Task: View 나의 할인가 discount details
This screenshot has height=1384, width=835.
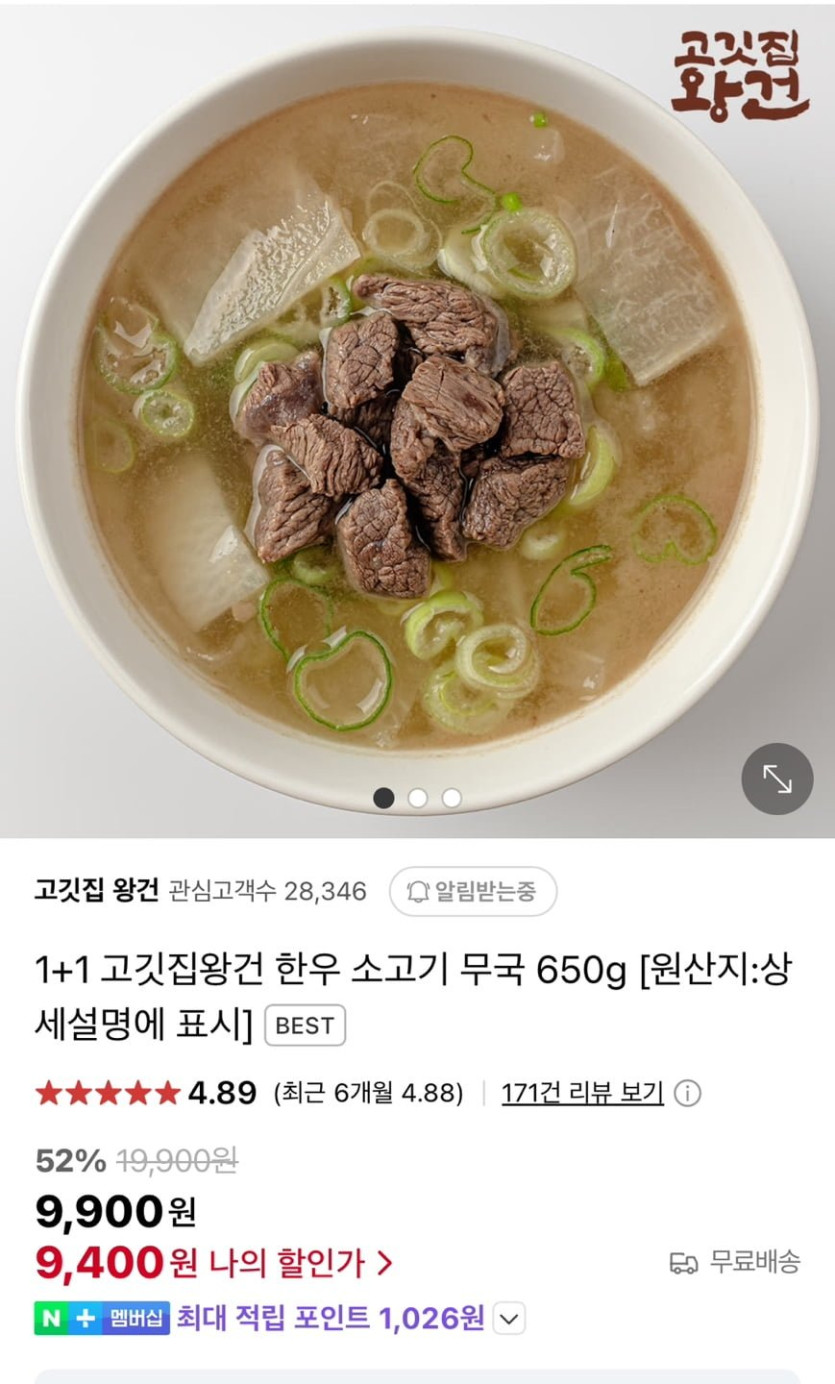Action: [300, 1263]
